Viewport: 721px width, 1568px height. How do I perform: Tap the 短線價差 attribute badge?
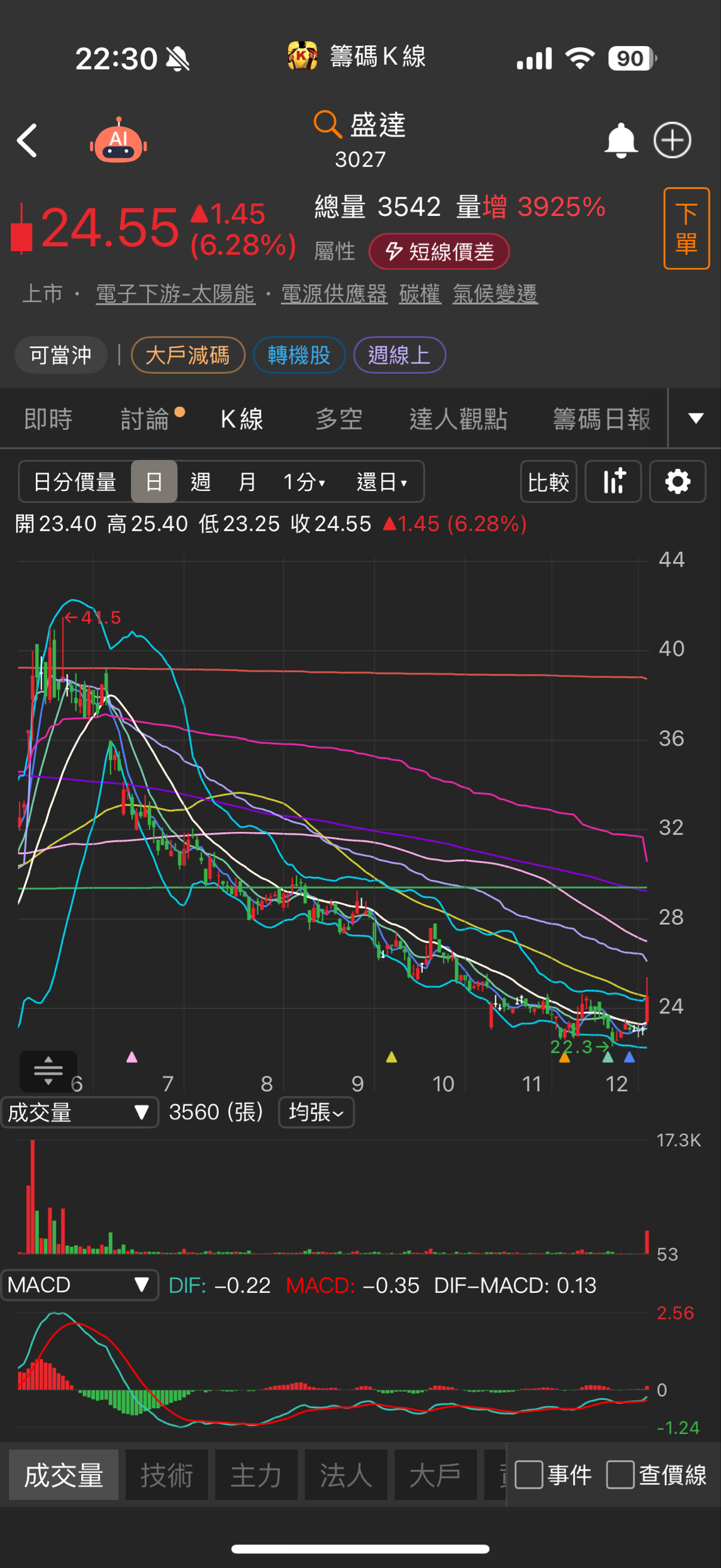coord(439,251)
